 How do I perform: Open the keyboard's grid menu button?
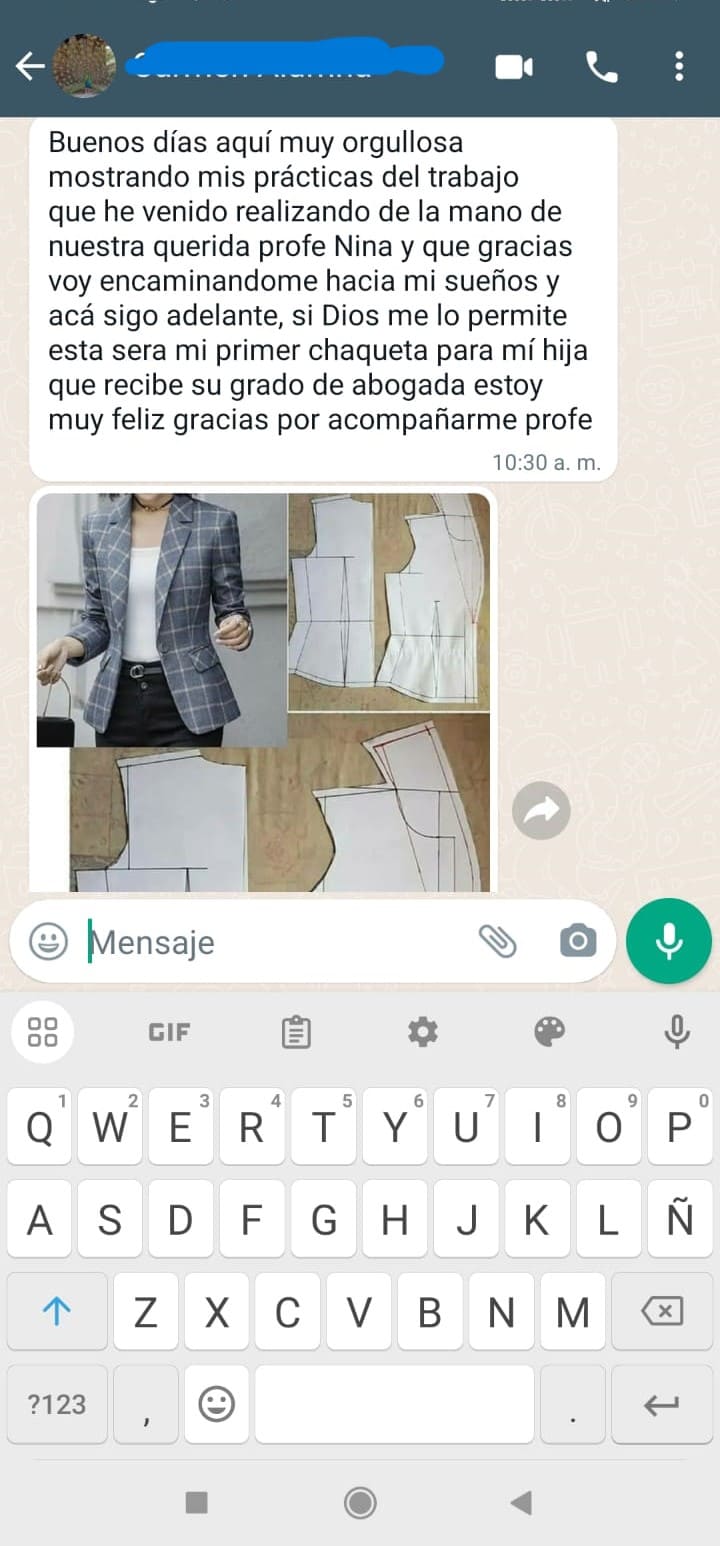42,1032
